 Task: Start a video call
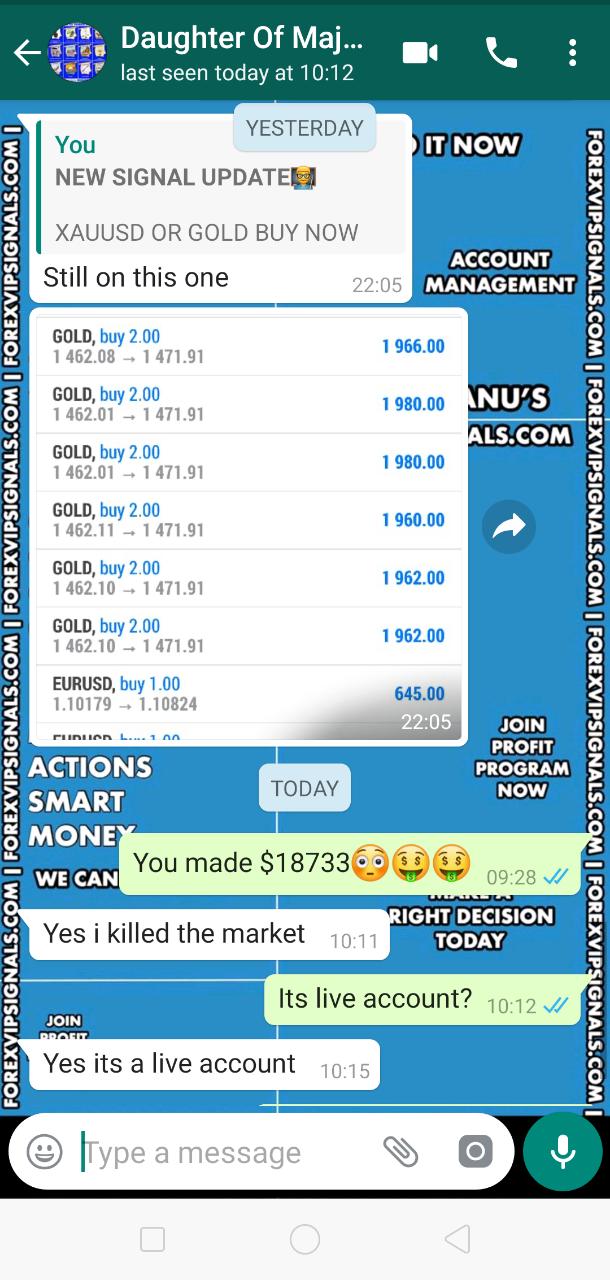pyautogui.click(x=420, y=53)
